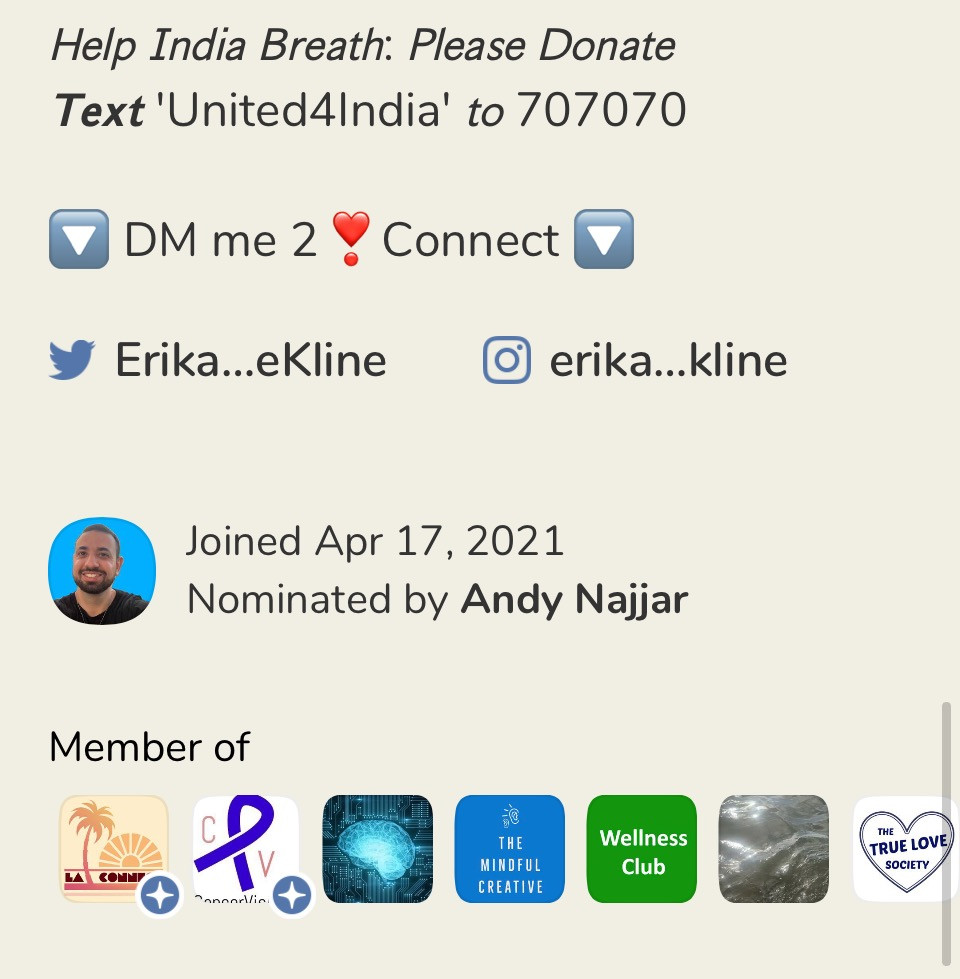Open the Twitter link Erika...eKline
This screenshot has width=960, height=979.
(x=218, y=360)
